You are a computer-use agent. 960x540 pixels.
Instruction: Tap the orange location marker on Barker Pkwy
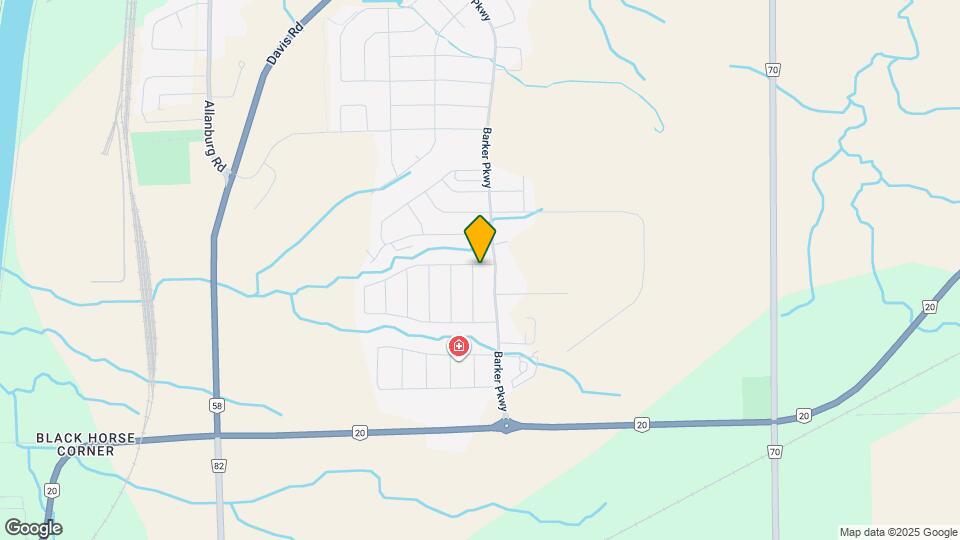(480, 238)
